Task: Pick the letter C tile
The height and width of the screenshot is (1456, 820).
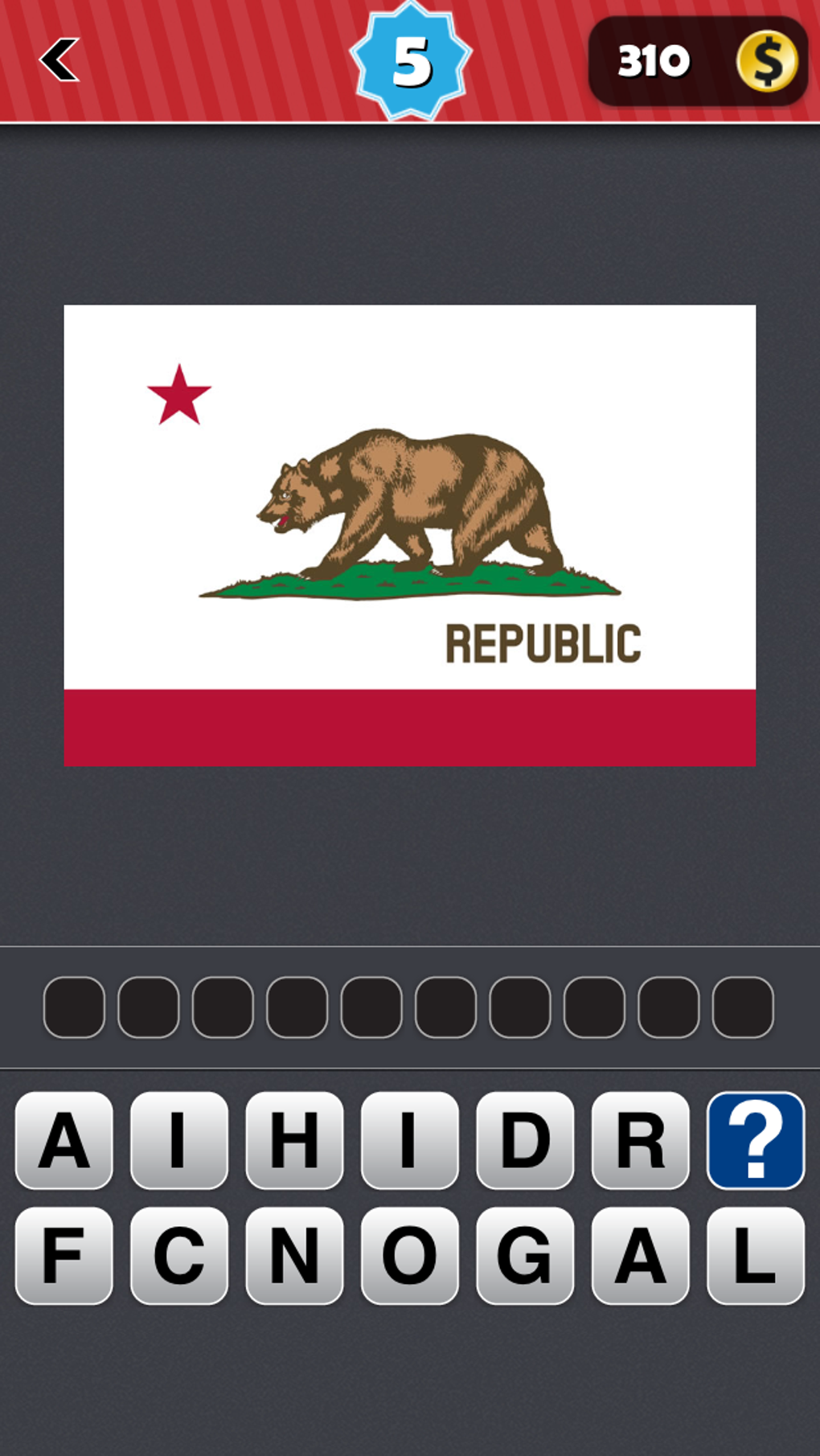Action: tap(179, 1256)
